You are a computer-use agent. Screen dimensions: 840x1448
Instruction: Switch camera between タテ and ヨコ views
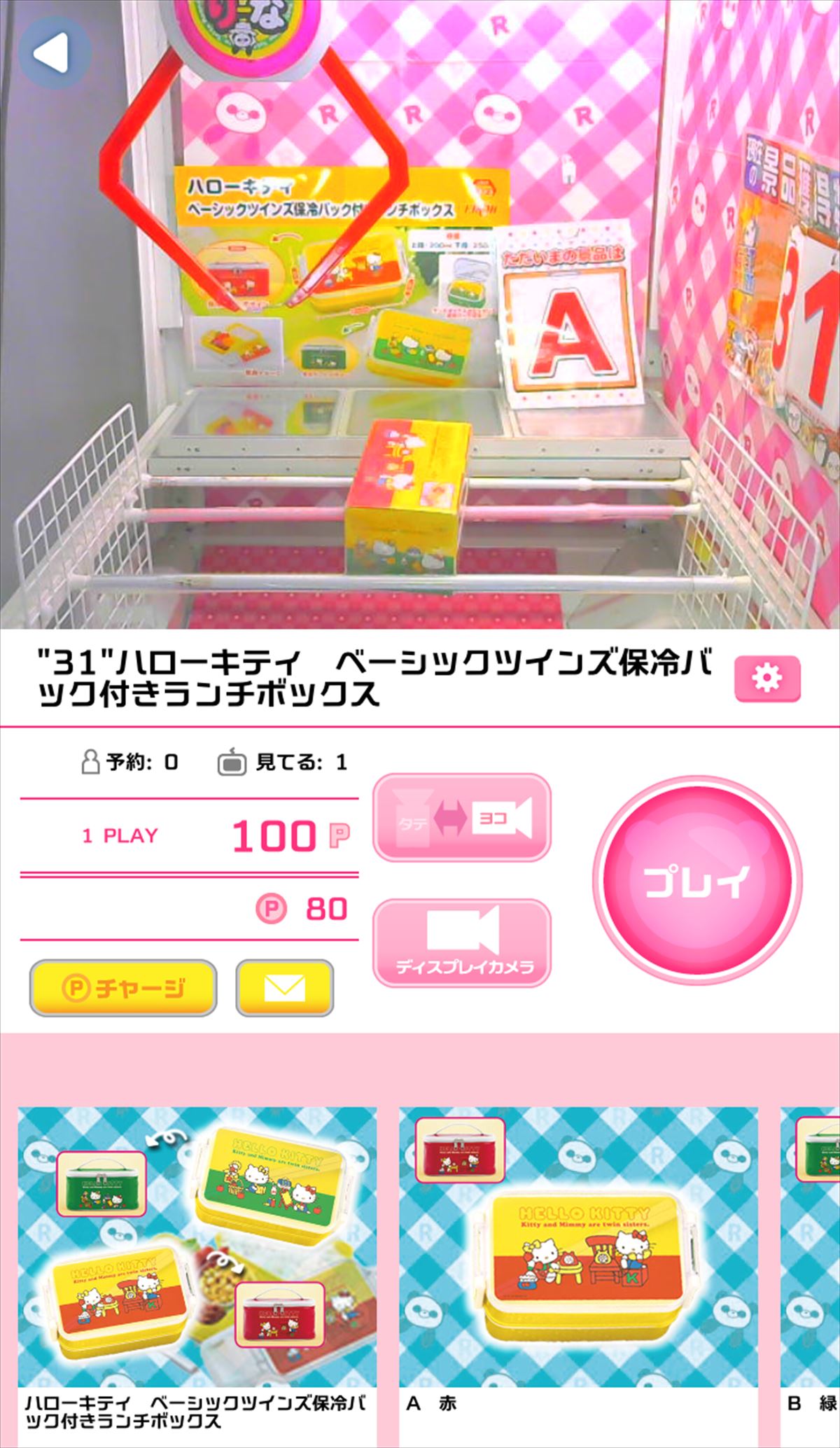pyautogui.click(x=462, y=817)
